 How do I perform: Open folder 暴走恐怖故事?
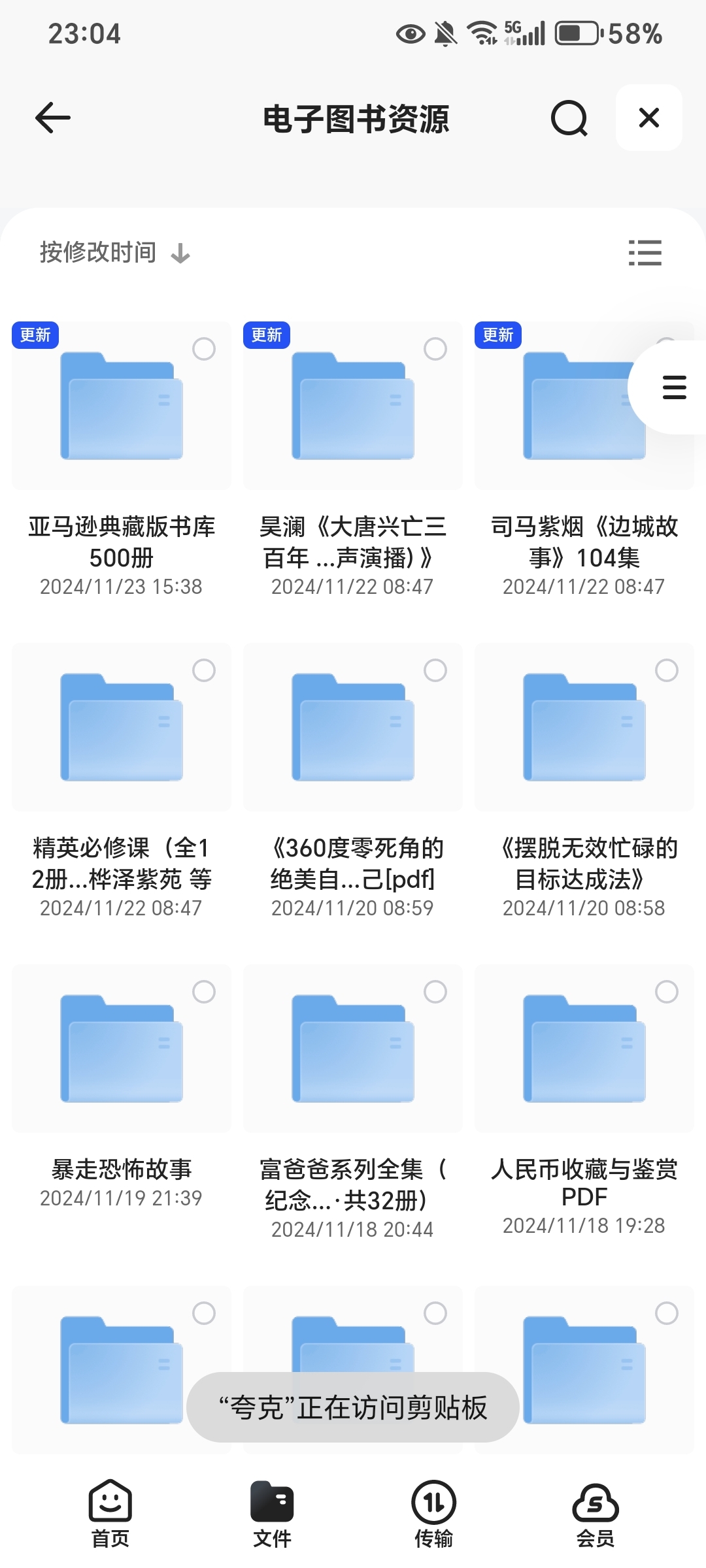click(122, 1087)
